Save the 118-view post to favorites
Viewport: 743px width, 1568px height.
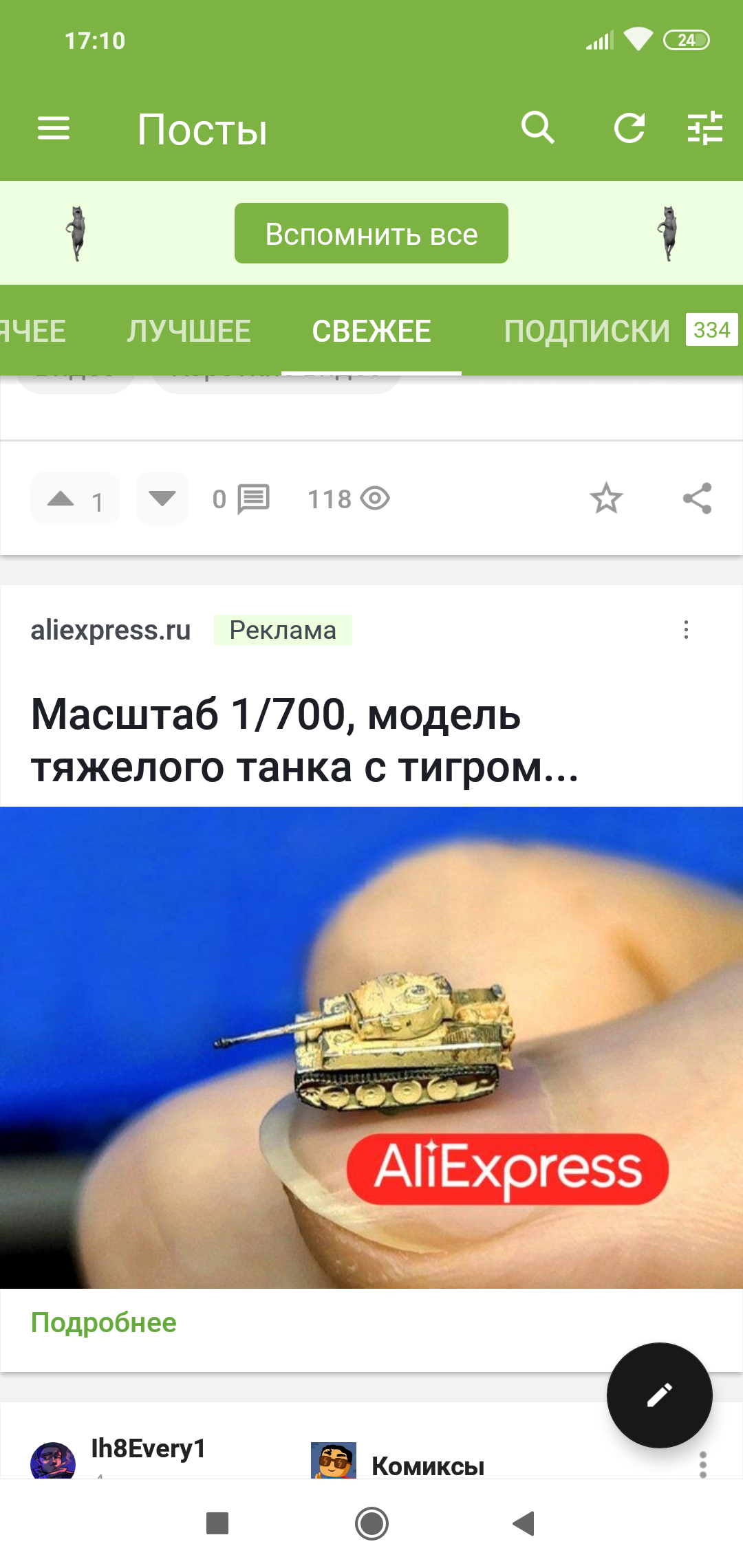coord(606,499)
